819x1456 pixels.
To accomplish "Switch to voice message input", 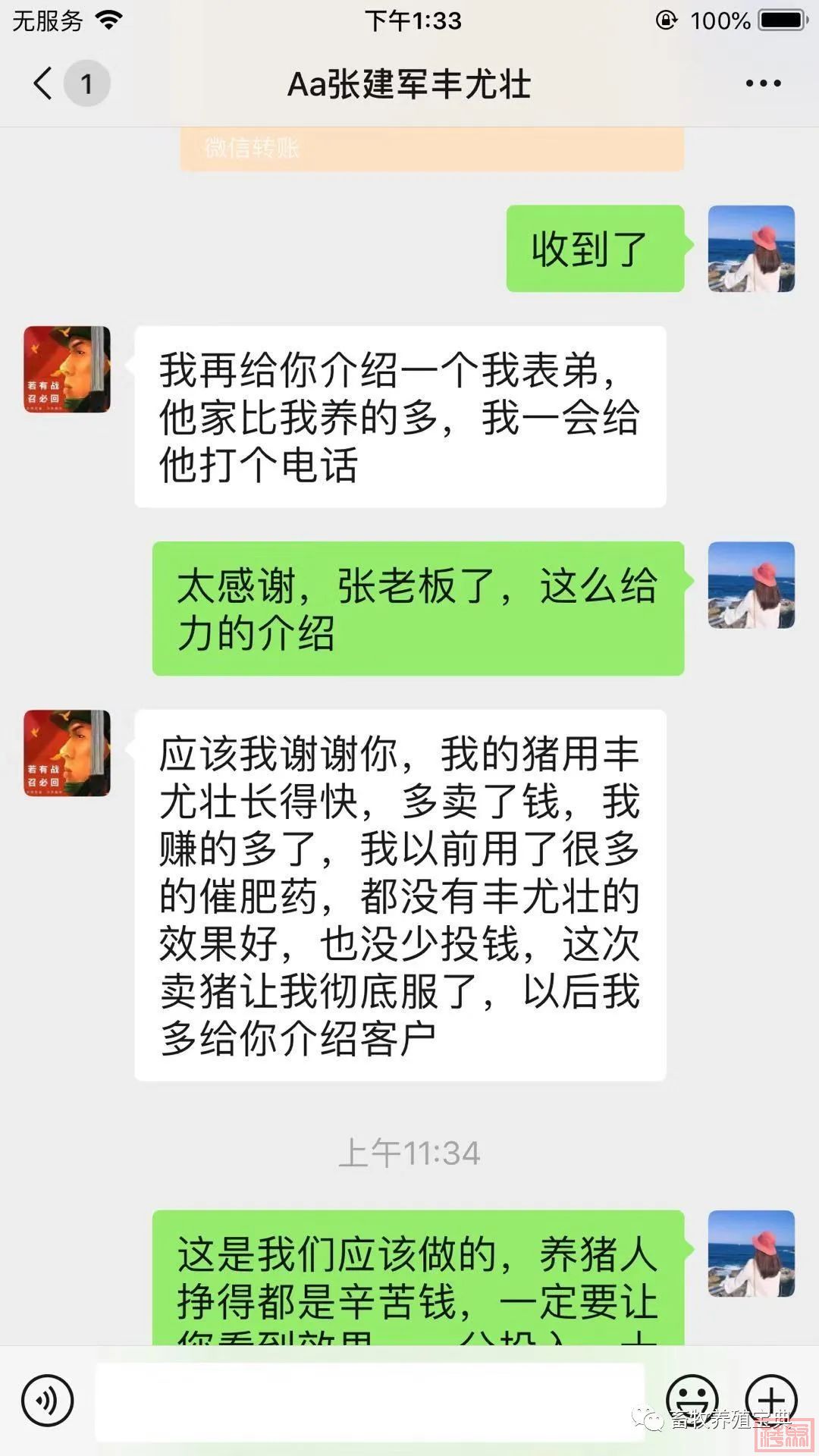I will point(47,1401).
